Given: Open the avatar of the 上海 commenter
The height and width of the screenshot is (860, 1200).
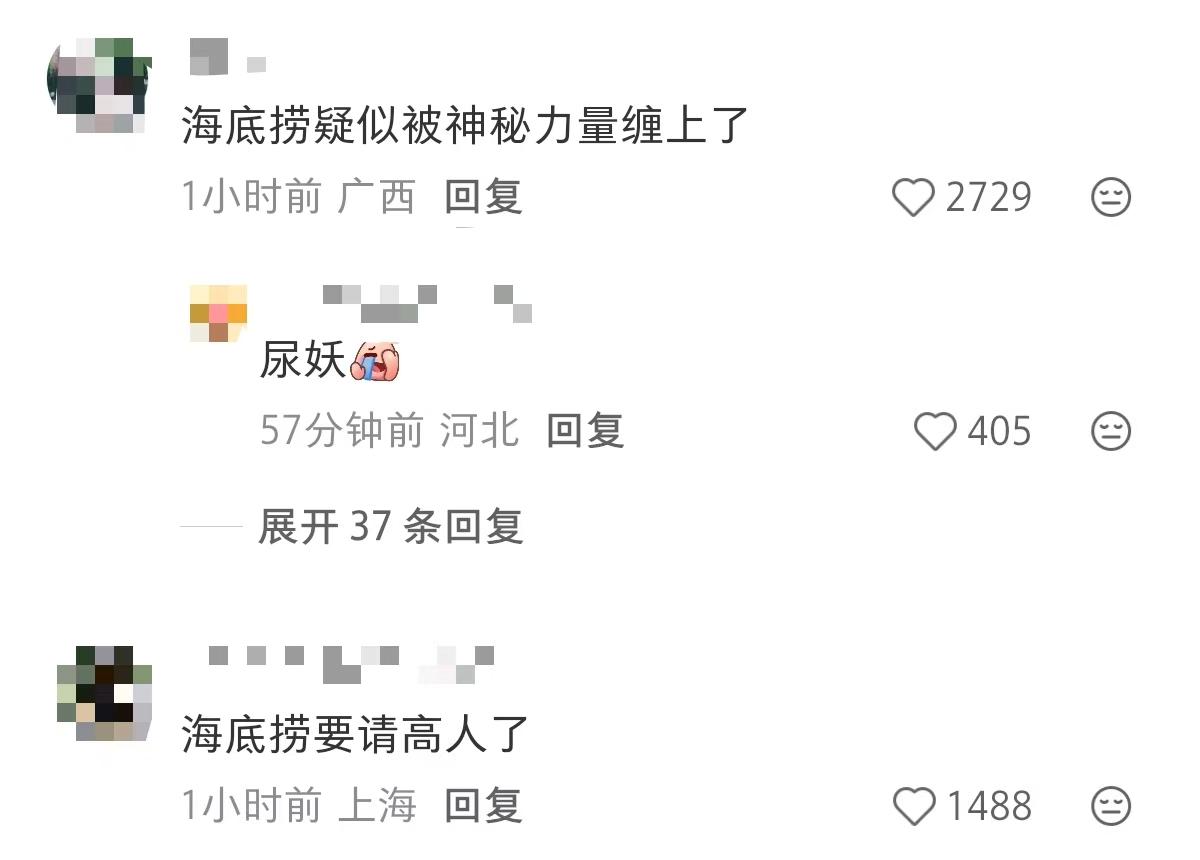Looking at the screenshot, I should point(104,693).
